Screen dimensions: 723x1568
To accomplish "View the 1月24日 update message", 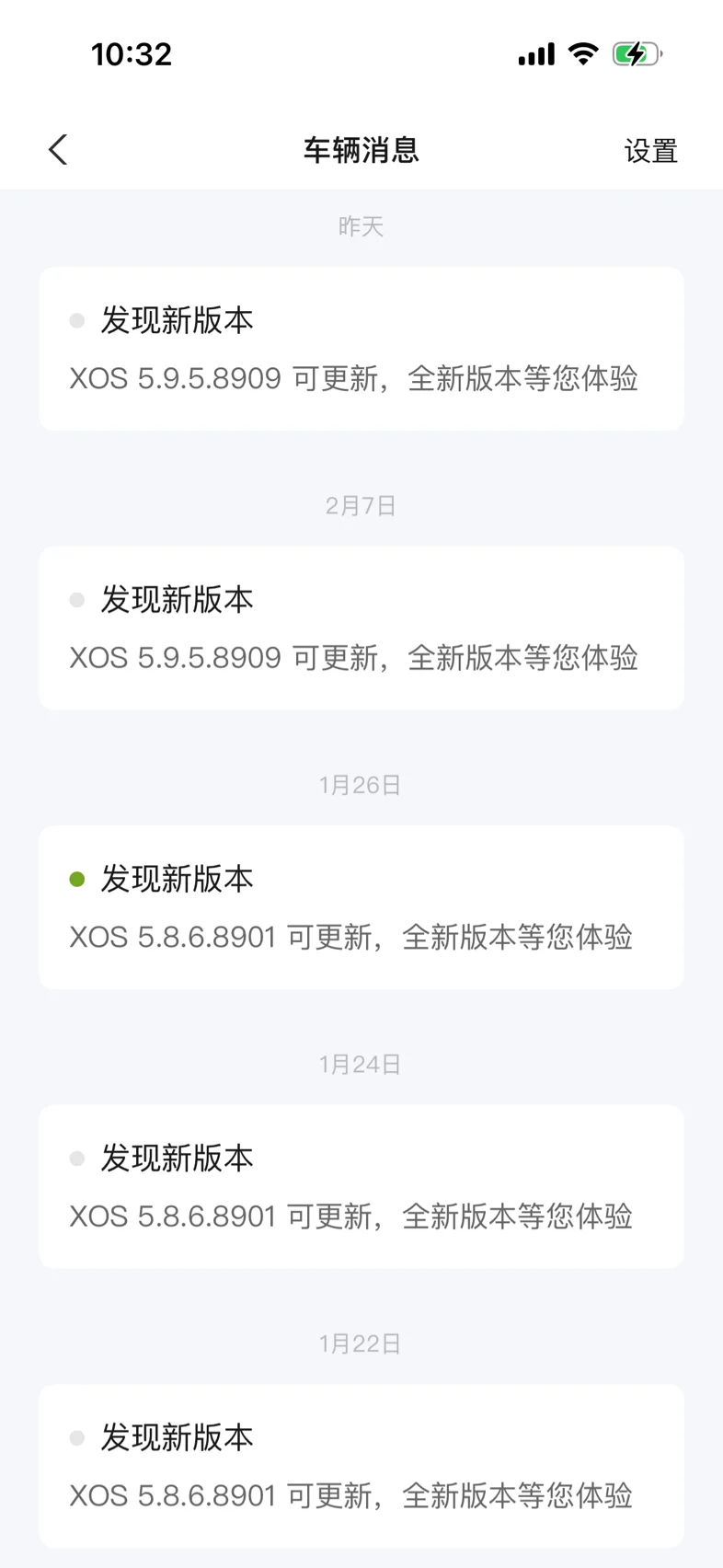I will point(361,1187).
